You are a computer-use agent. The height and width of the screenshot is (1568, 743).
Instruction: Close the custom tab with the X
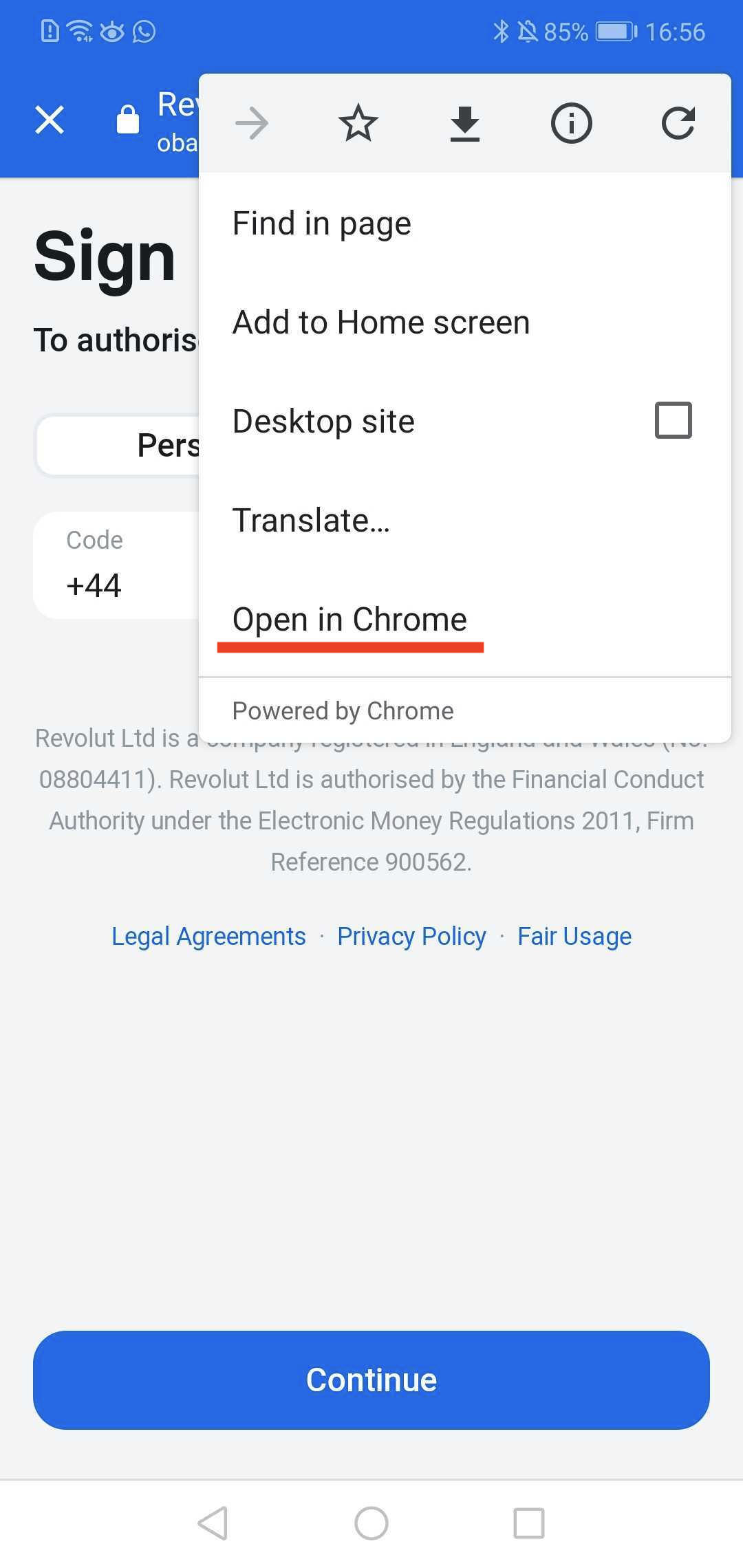[x=50, y=120]
